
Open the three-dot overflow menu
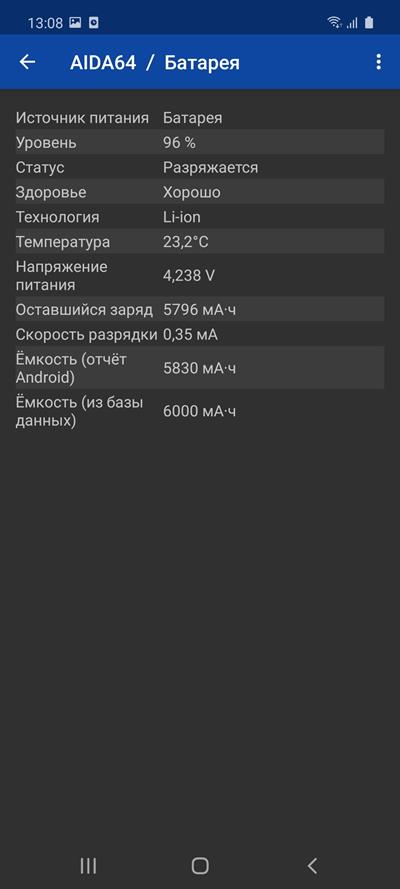pos(378,62)
